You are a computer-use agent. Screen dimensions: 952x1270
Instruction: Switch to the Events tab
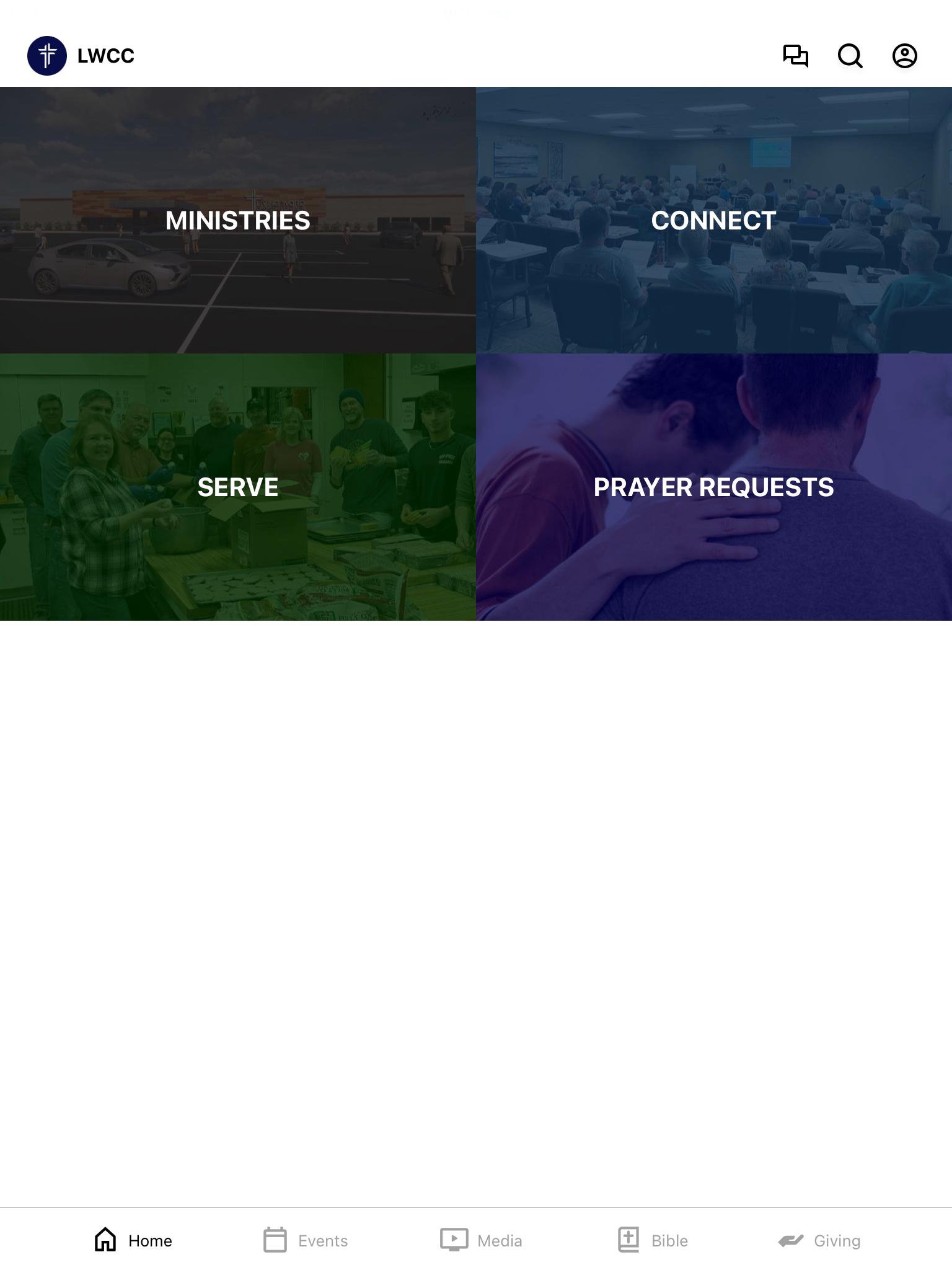(x=306, y=1240)
